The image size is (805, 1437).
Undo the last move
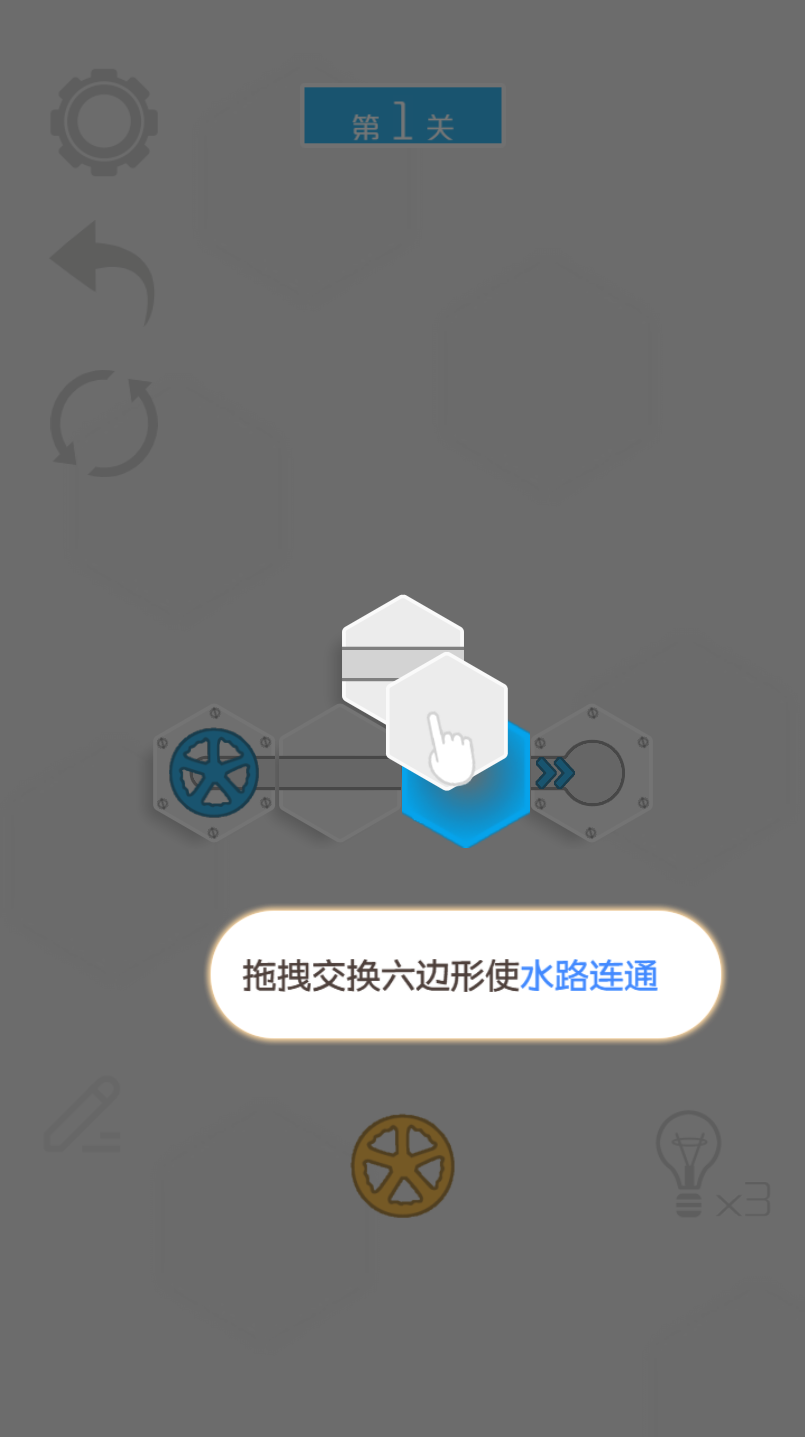point(103,270)
